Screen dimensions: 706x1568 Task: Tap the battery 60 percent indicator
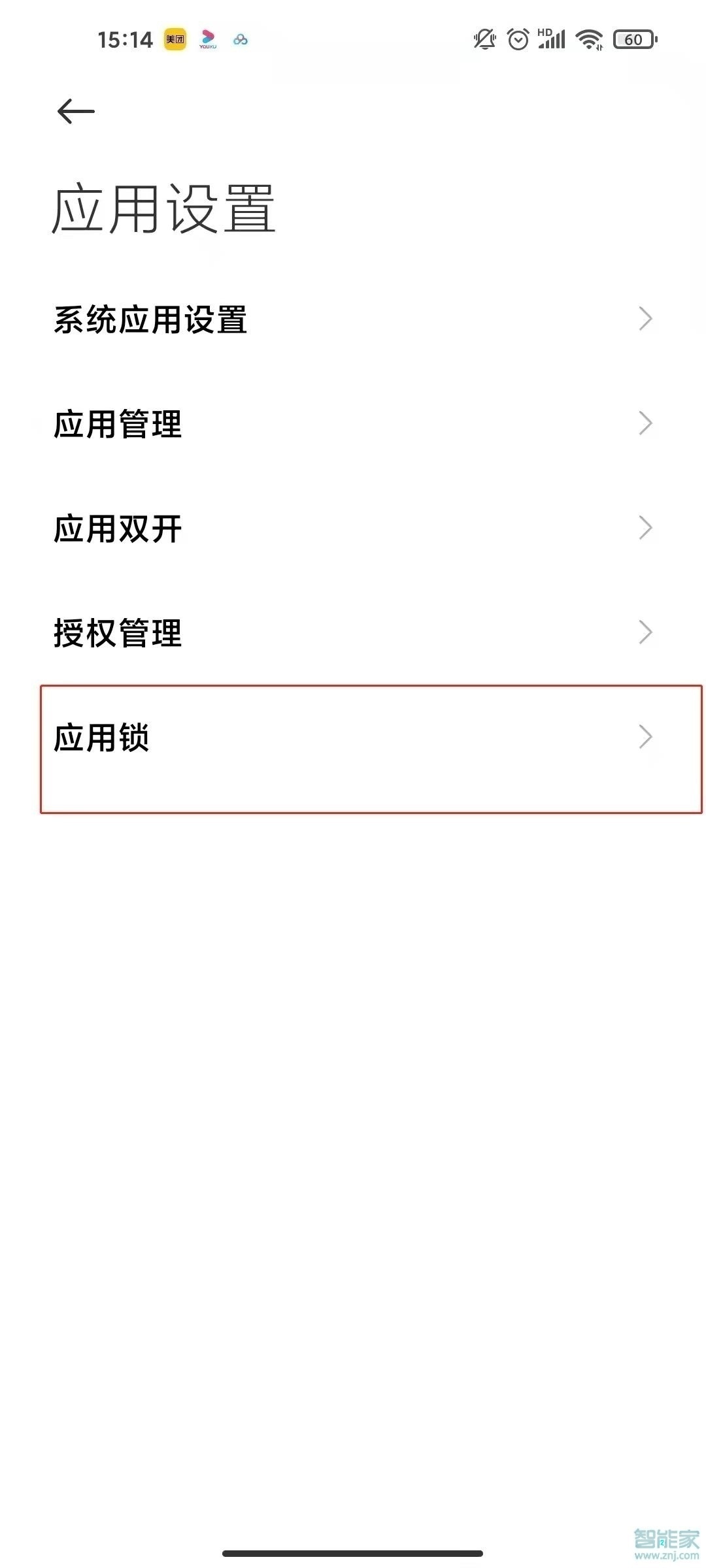click(631, 41)
